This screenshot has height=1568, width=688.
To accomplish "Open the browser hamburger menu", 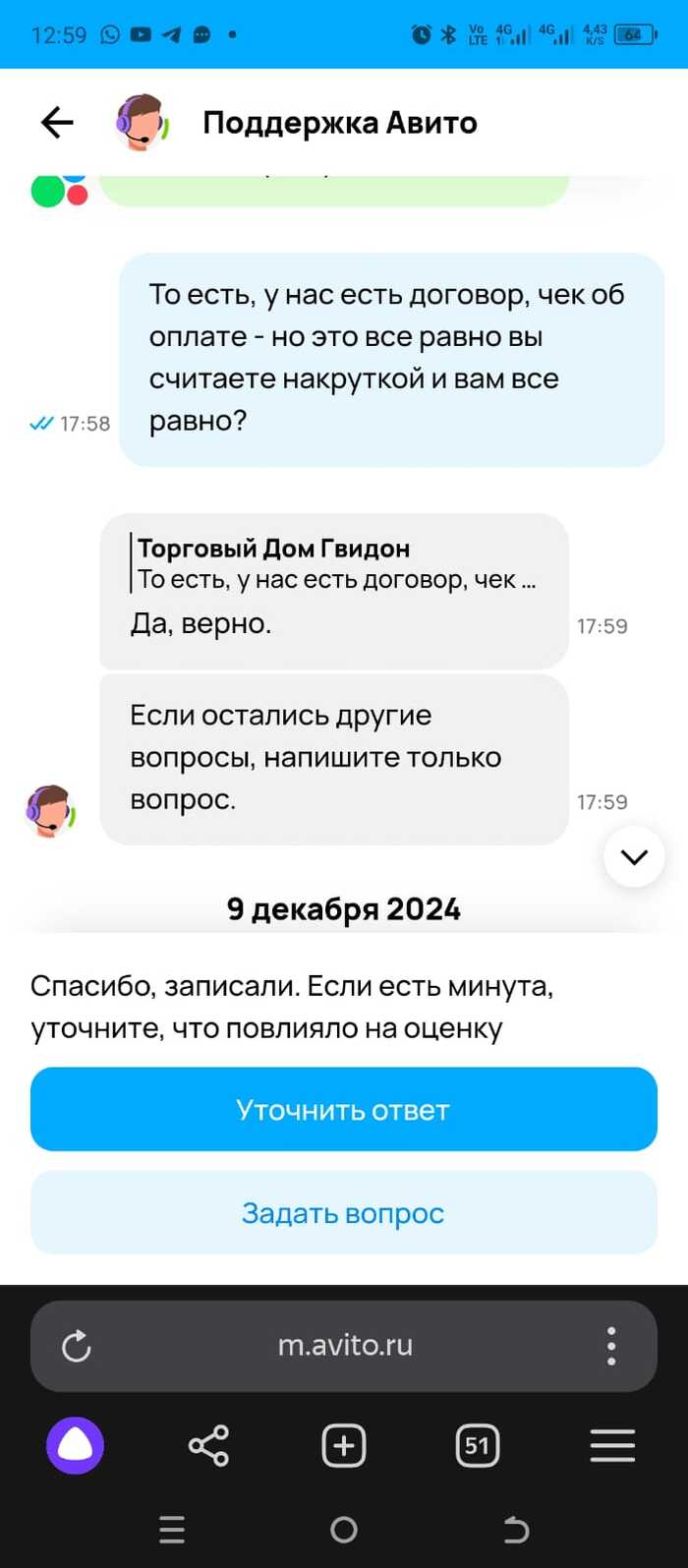I will [x=612, y=1446].
